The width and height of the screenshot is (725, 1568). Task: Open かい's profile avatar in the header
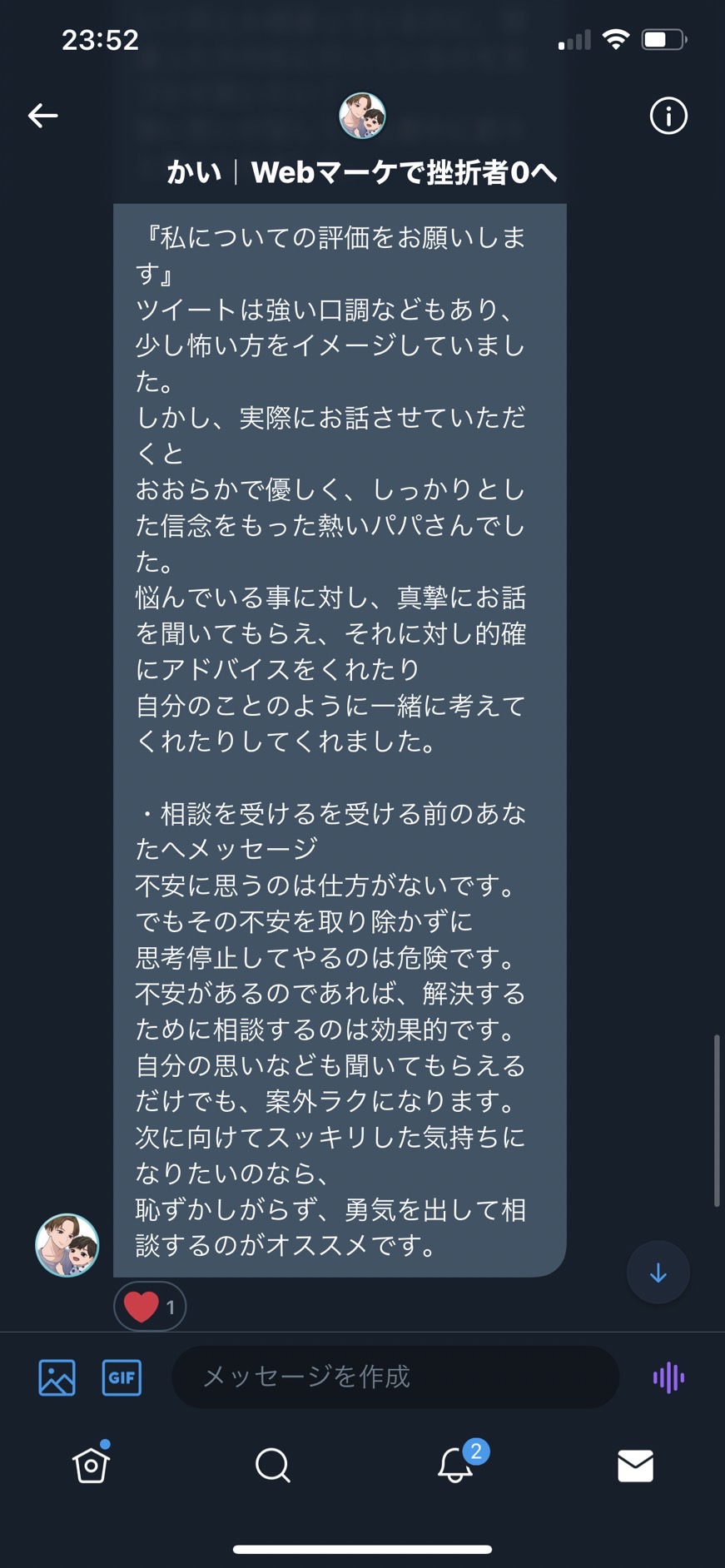[x=362, y=116]
